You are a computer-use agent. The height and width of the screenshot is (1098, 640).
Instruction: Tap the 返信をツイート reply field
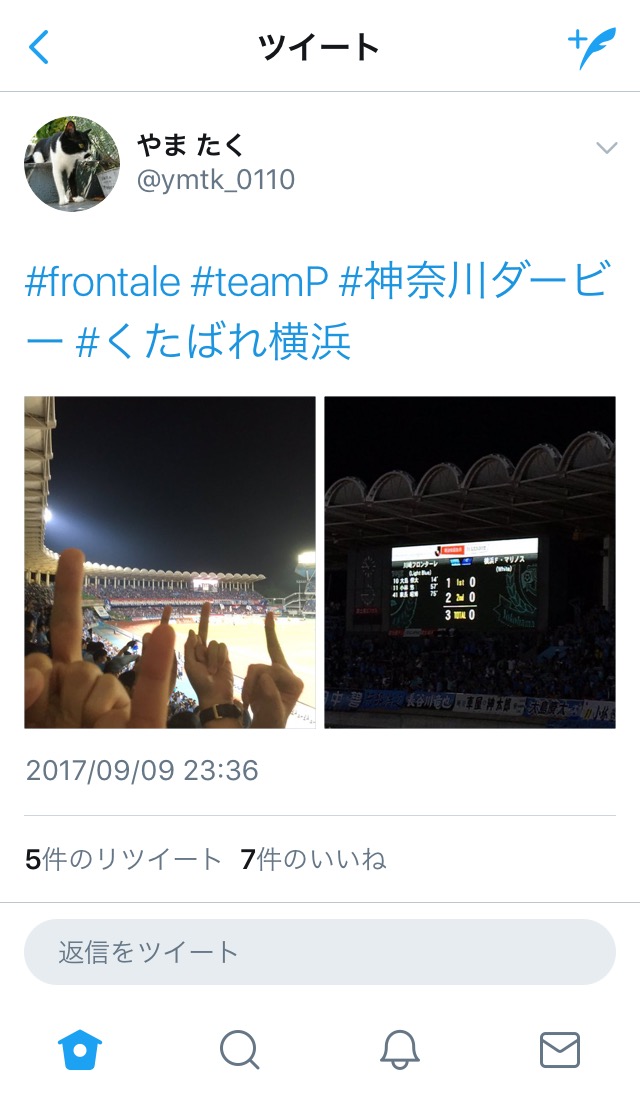pos(319,952)
